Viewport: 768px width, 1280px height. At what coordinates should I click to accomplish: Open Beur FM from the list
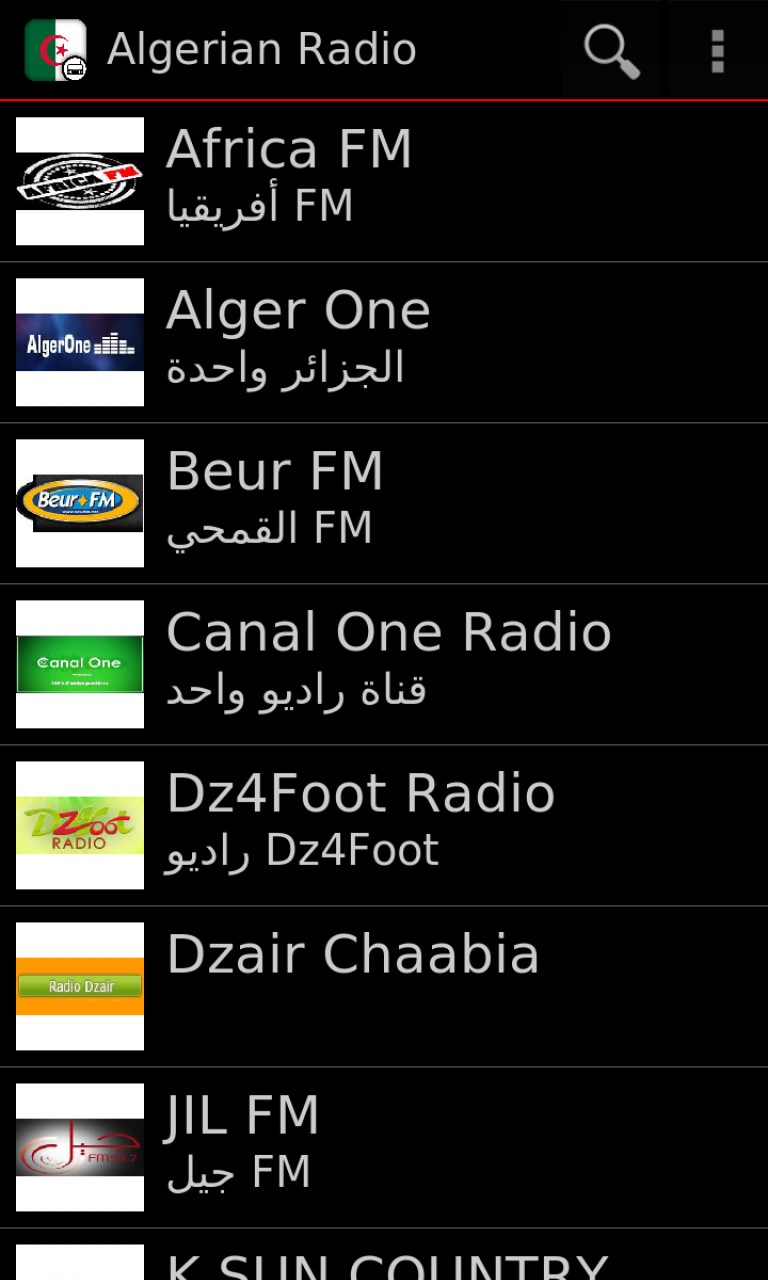275,470
